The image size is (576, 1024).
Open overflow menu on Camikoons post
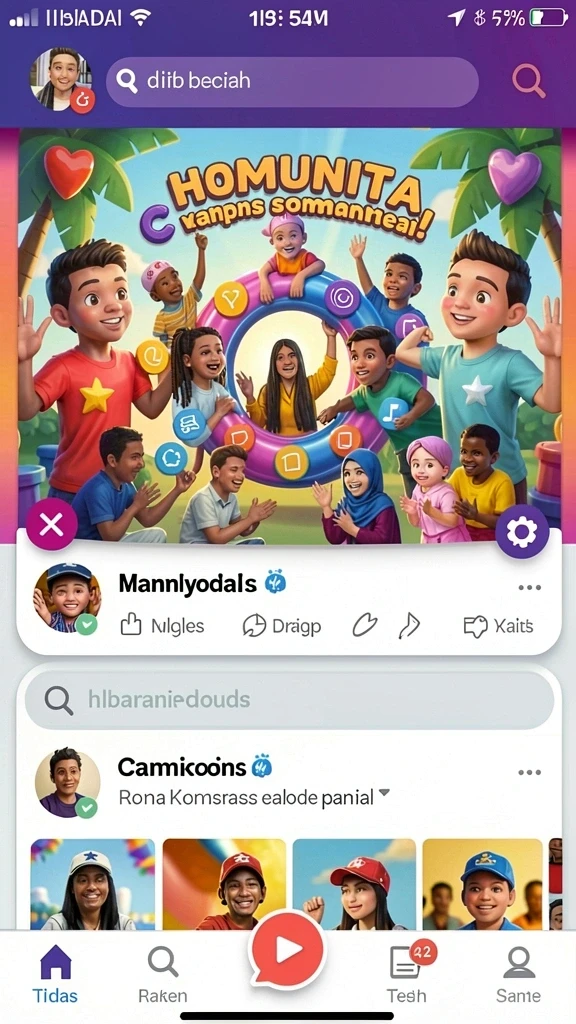pos(530,772)
